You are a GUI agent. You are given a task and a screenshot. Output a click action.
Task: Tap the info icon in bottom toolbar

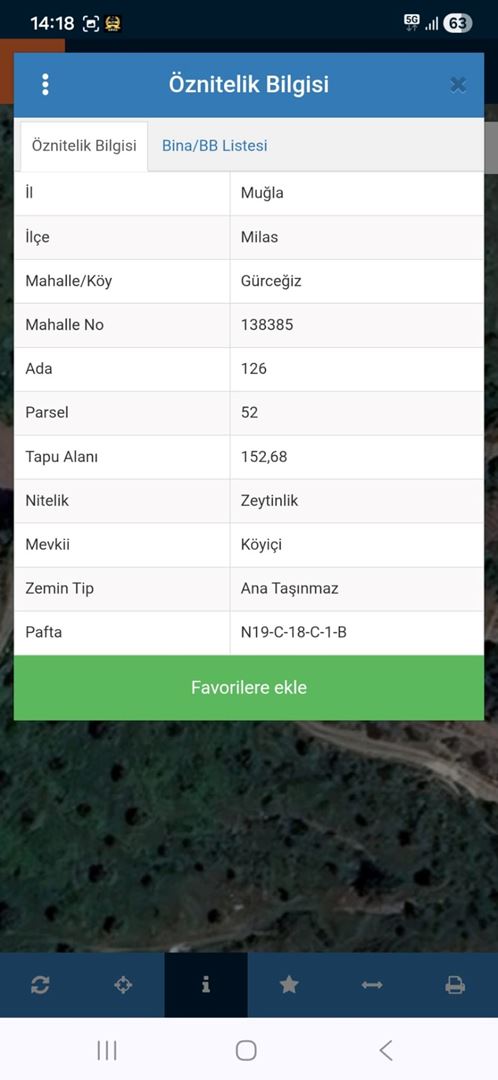click(x=206, y=985)
